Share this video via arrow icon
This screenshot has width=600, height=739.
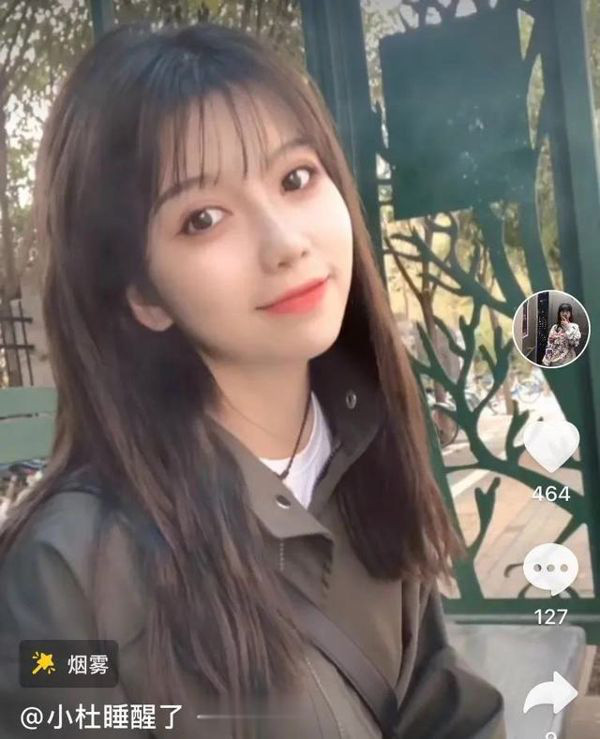(551, 694)
